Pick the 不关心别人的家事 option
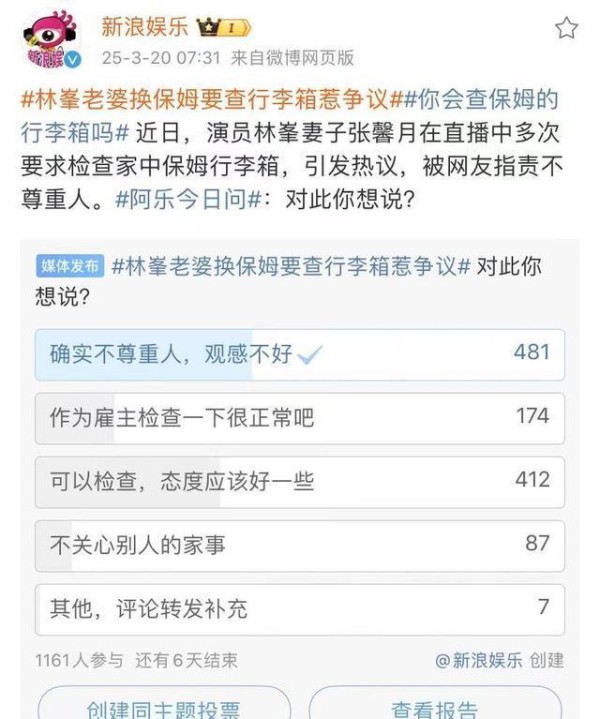 pyautogui.click(x=299, y=545)
